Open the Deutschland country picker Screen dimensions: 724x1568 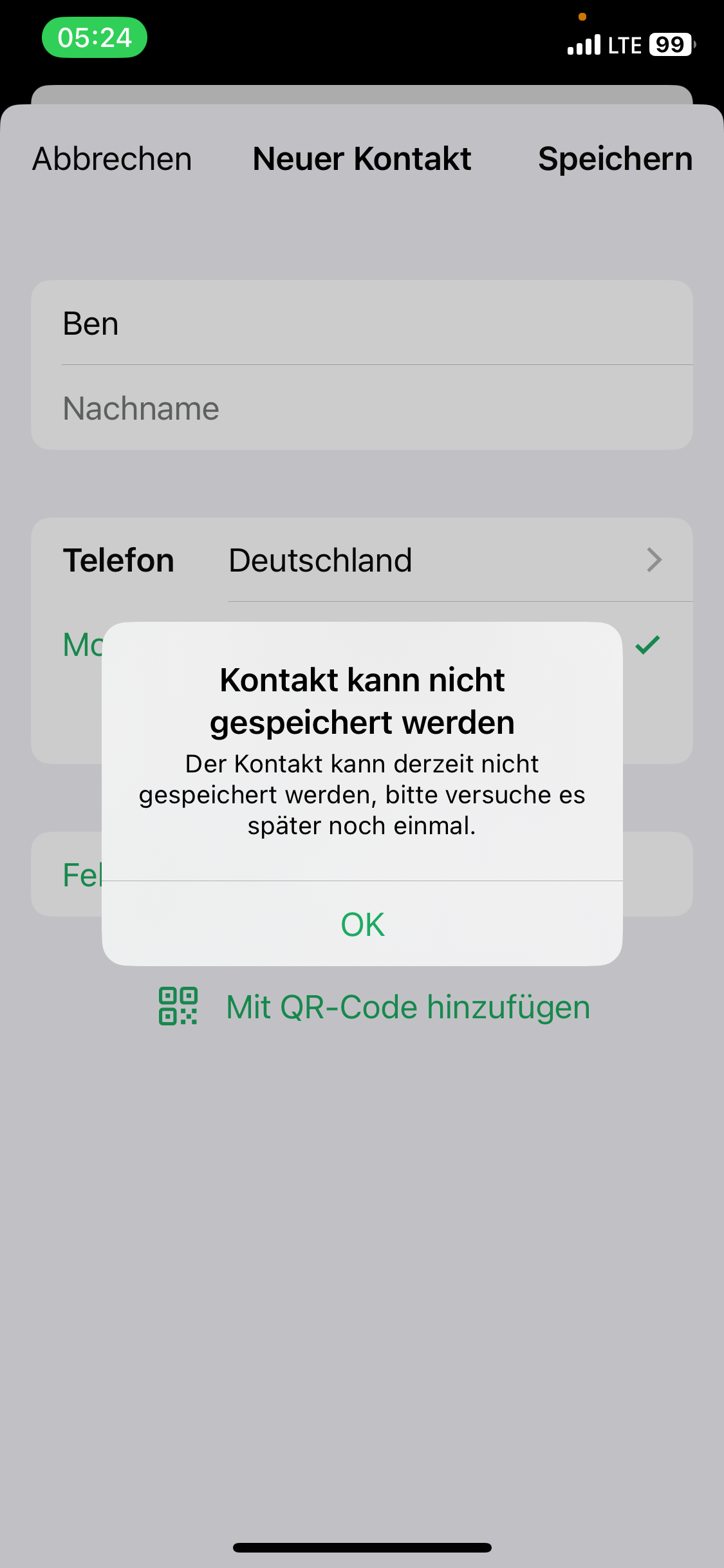[x=444, y=560]
